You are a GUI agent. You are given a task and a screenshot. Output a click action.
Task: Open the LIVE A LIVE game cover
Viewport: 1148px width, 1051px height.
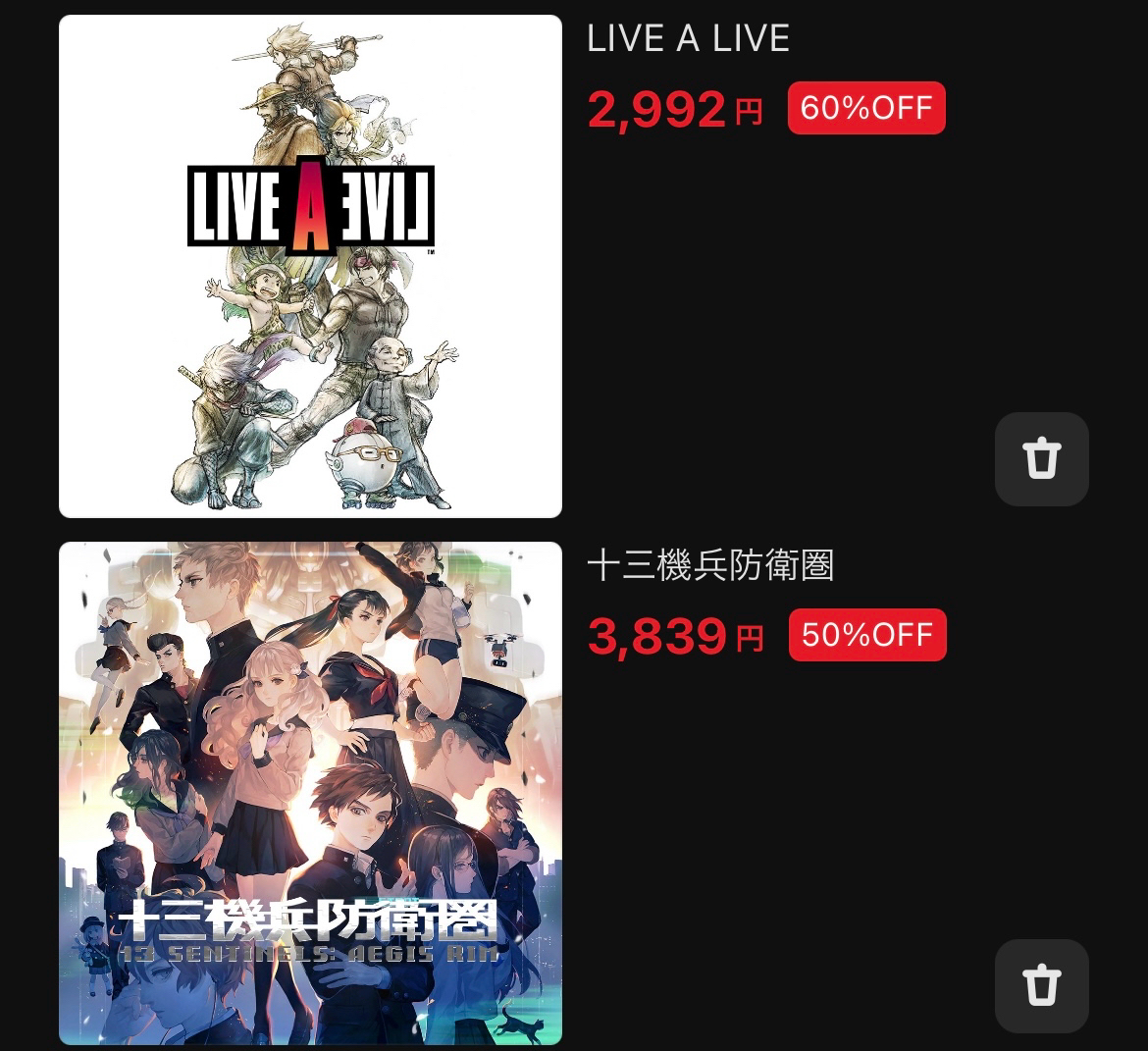point(310,266)
